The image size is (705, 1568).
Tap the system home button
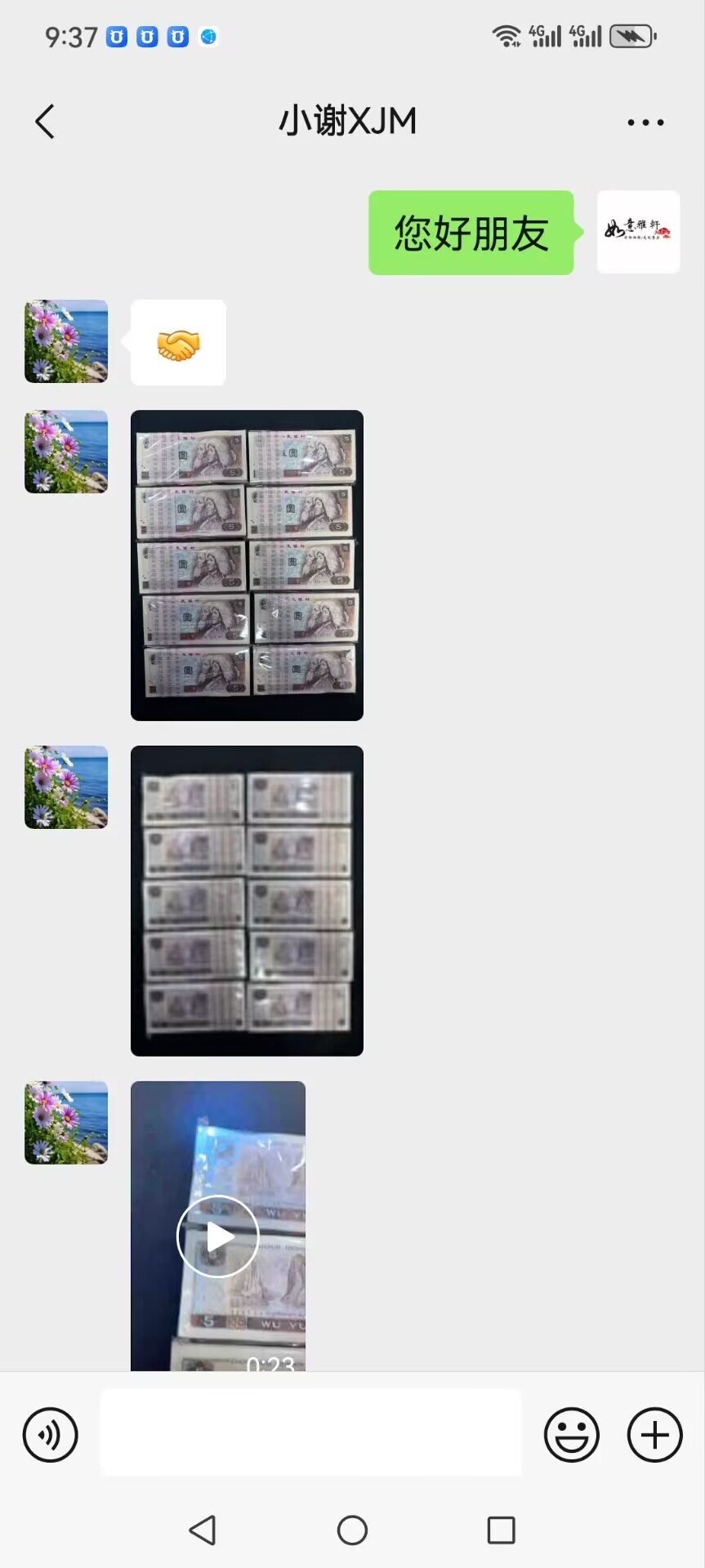352,1530
